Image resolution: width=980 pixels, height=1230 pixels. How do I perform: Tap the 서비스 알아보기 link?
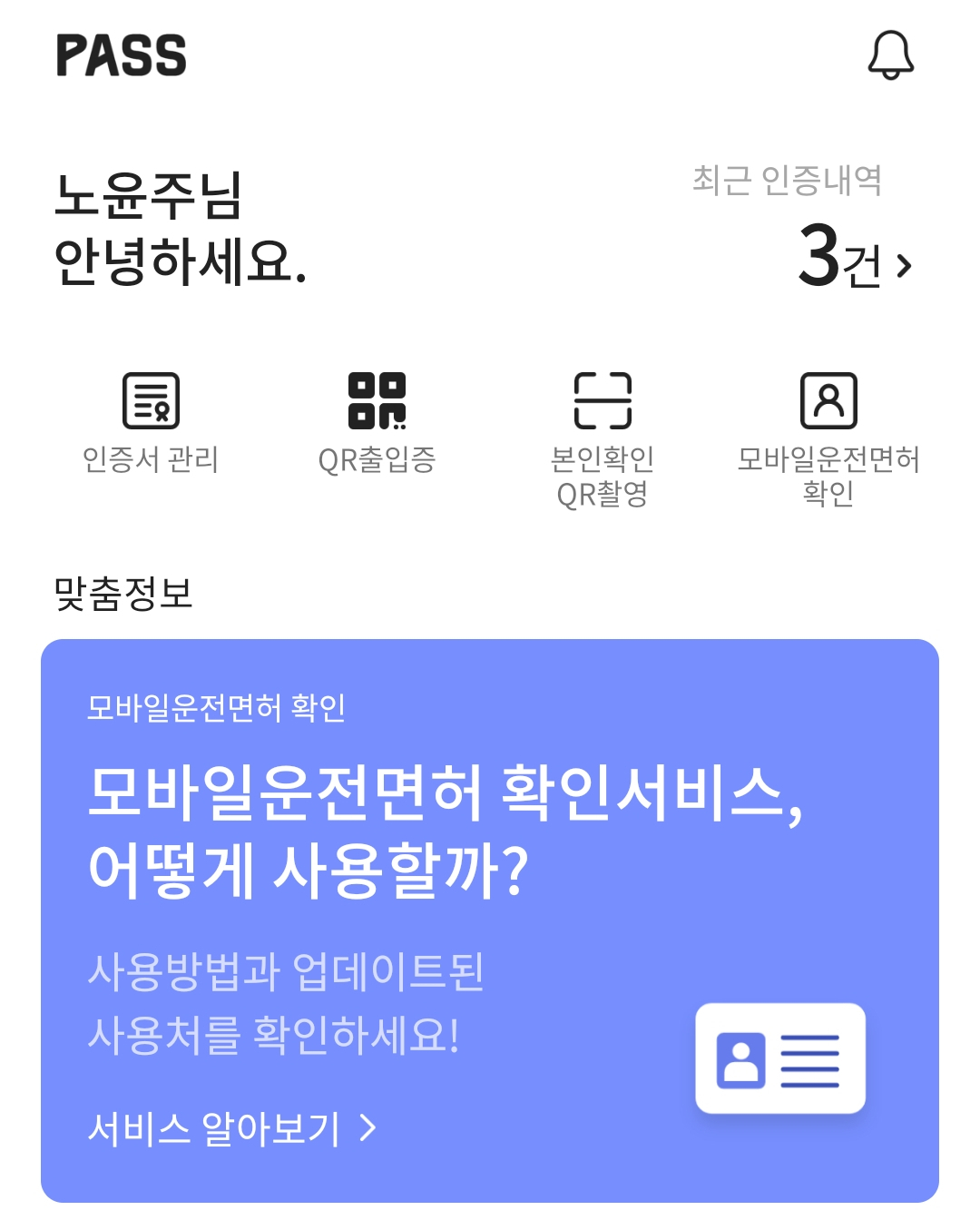click(x=232, y=1128)
